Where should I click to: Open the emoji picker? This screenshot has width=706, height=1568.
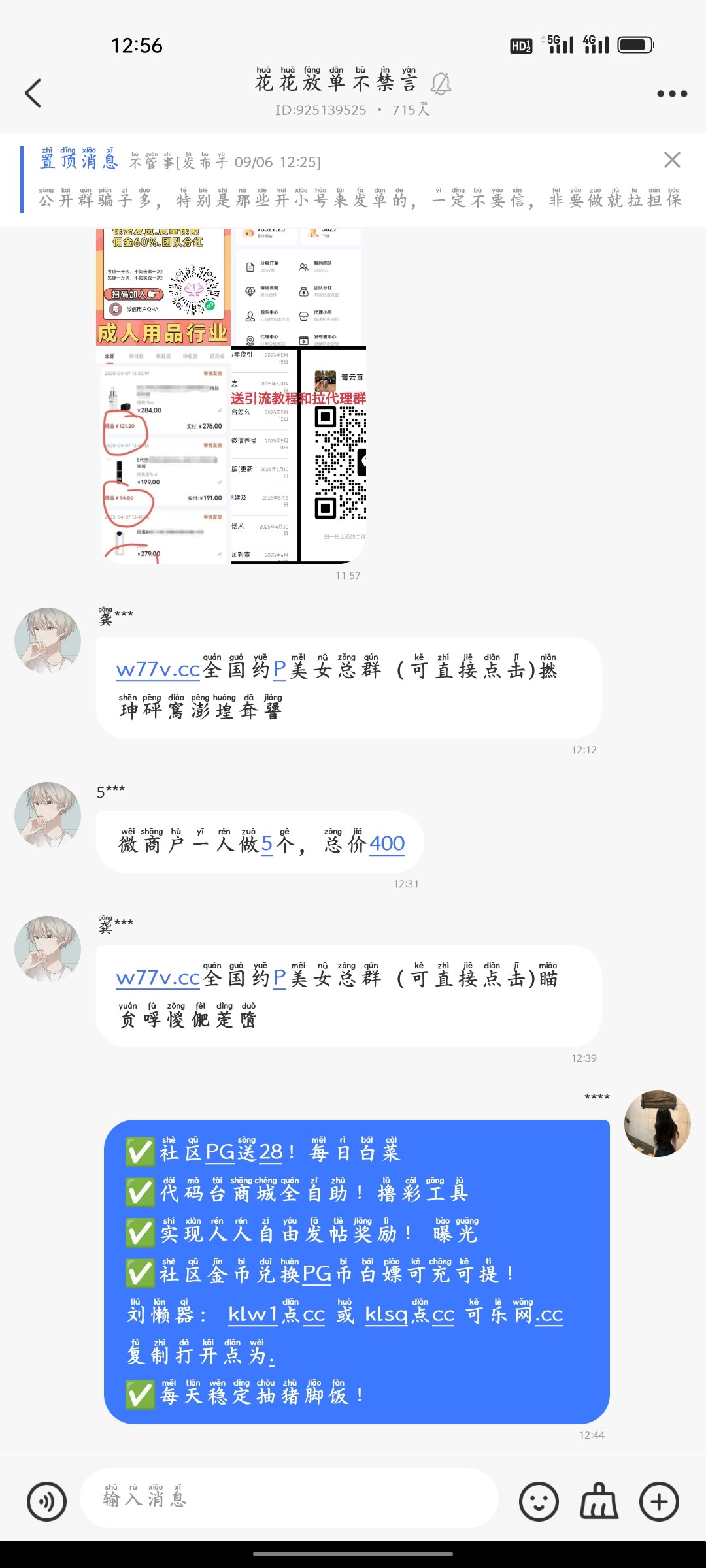pos(539,1501)
